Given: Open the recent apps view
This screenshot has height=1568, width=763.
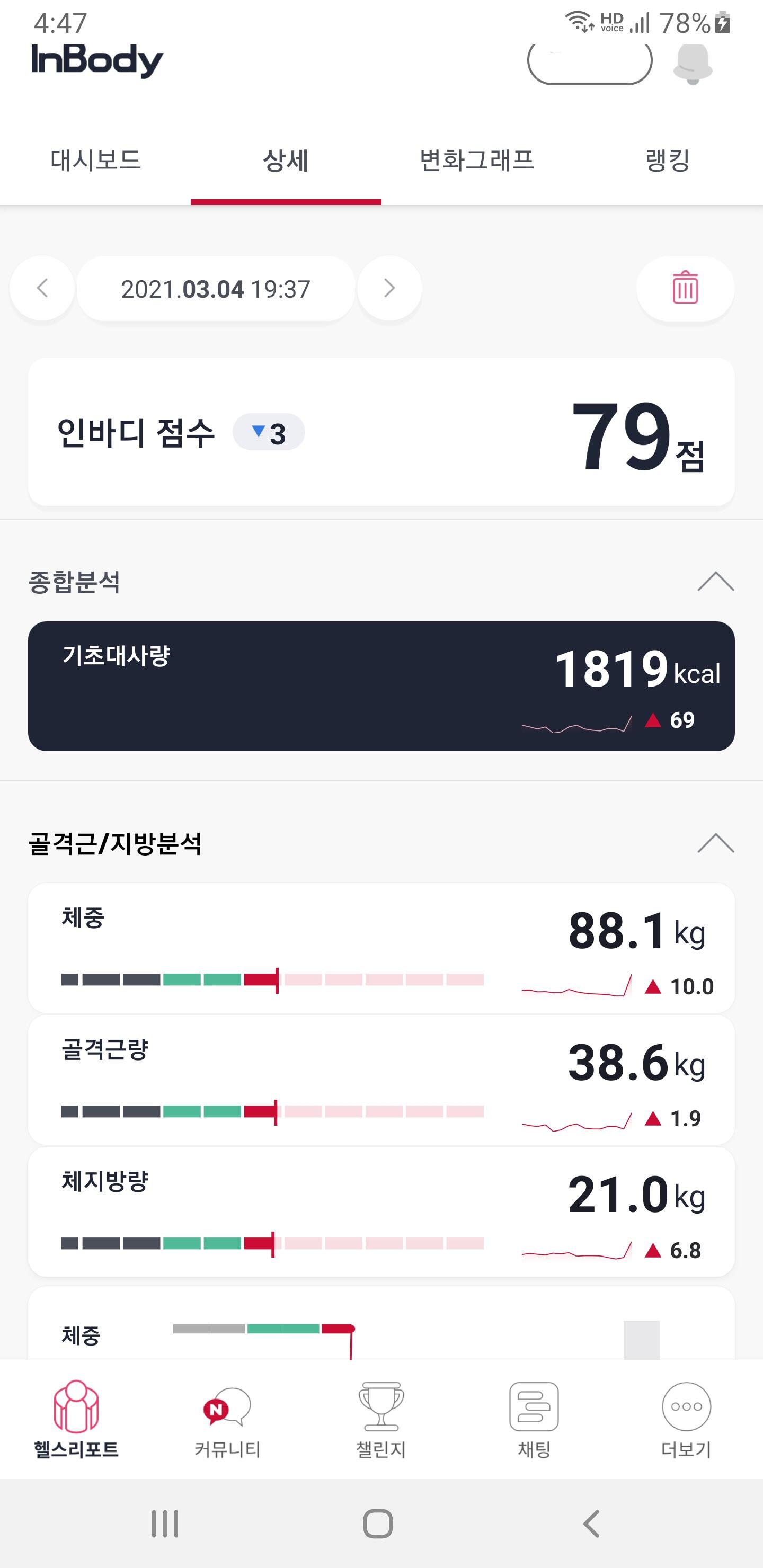Looking at the screenshot, I should [165, 1524].
